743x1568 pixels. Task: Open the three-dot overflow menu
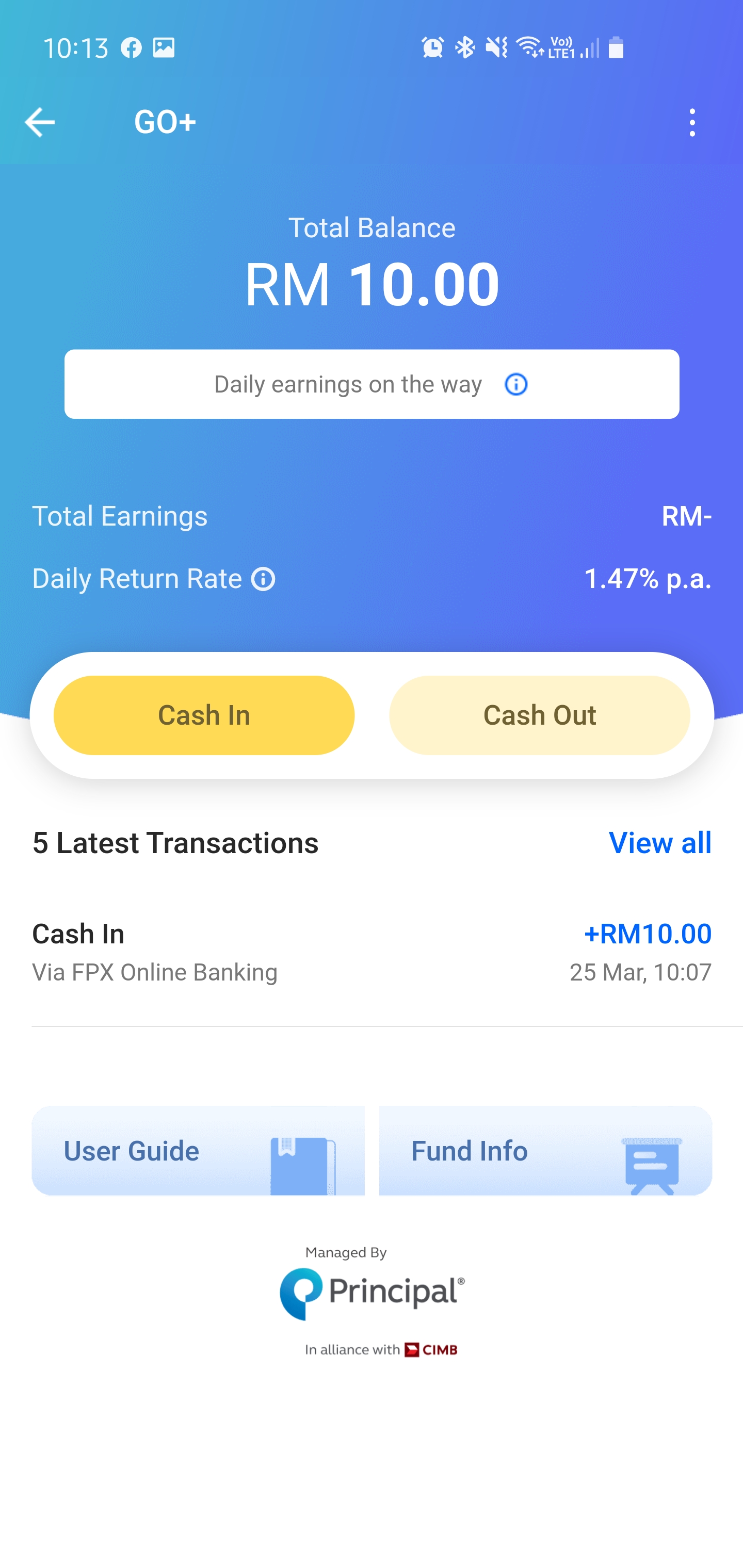point(692,122)
